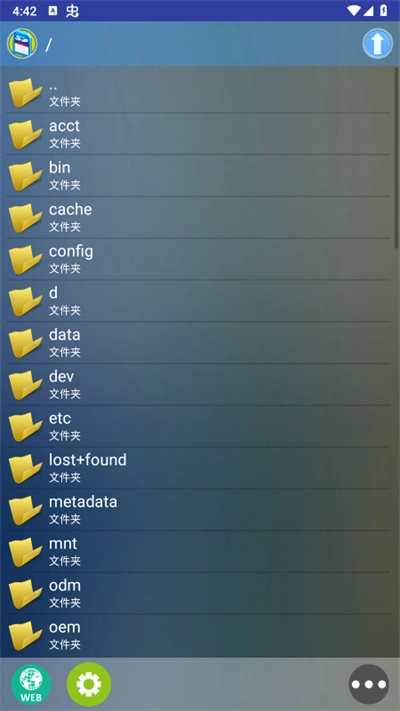This screenshot has width=400, height=711.
Task: Open the data folder
Action: [x=198, y=342]
